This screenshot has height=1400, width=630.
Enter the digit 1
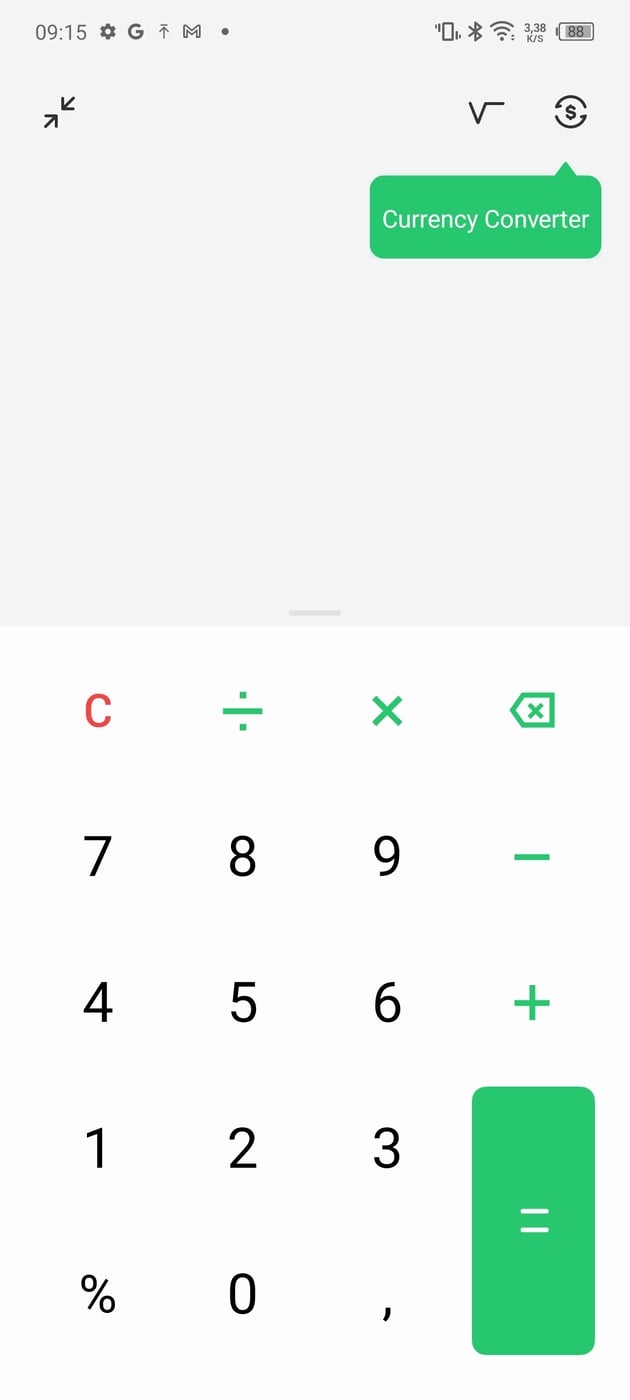[96, 1148]
